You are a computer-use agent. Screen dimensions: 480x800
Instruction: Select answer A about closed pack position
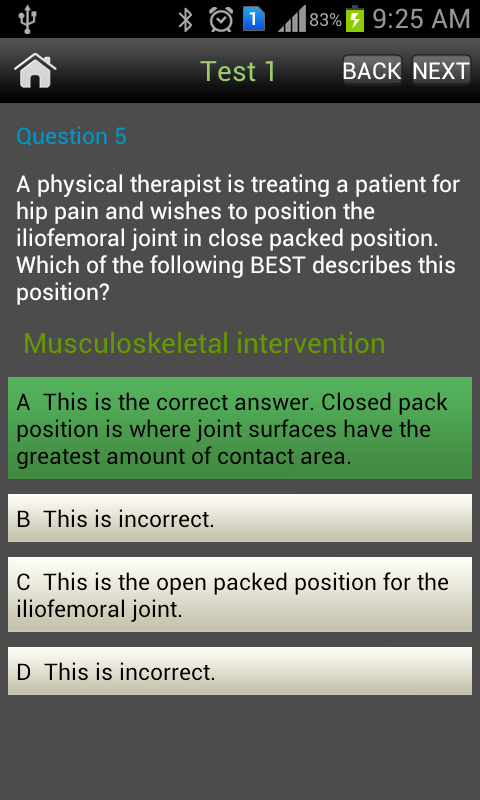[240, 428]
